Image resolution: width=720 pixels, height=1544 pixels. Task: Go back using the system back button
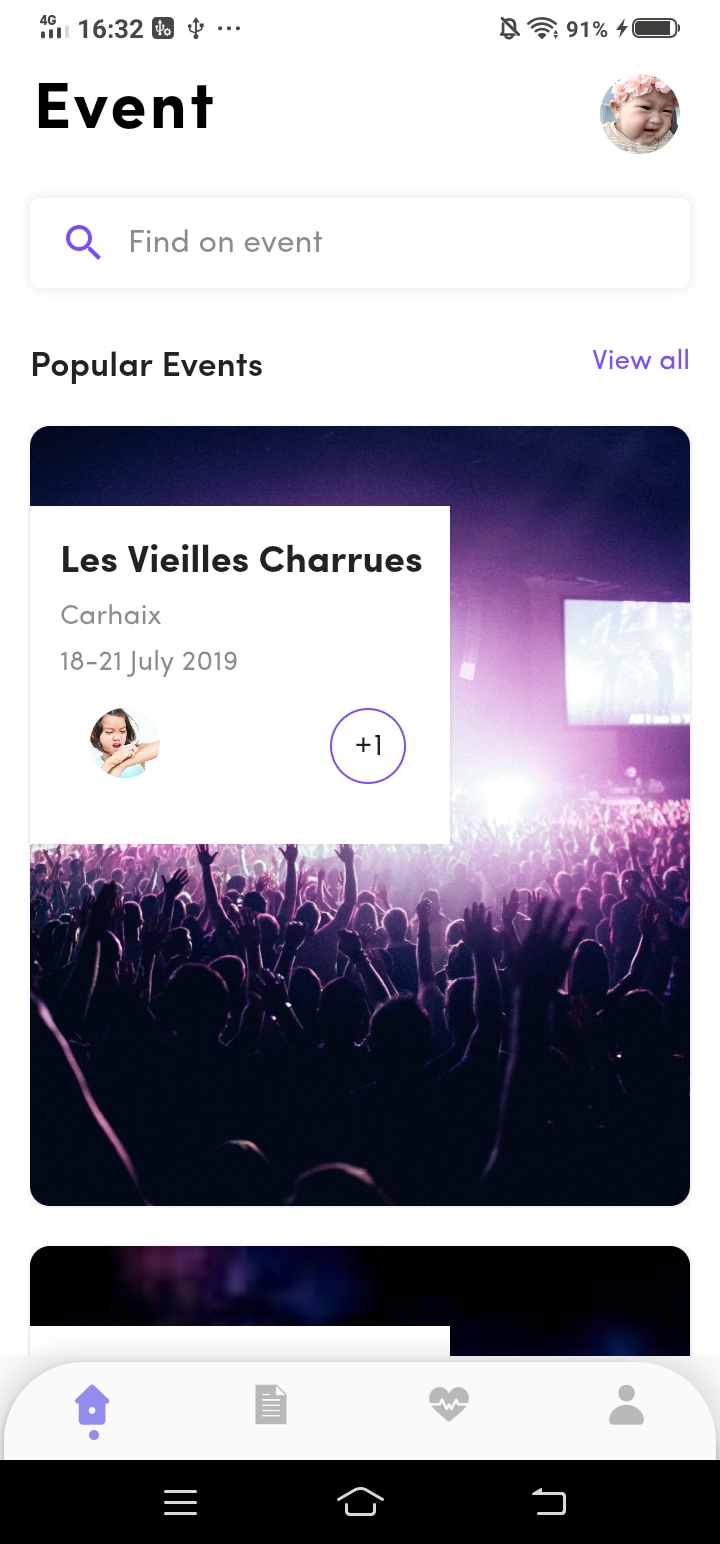coord(548,1502)
